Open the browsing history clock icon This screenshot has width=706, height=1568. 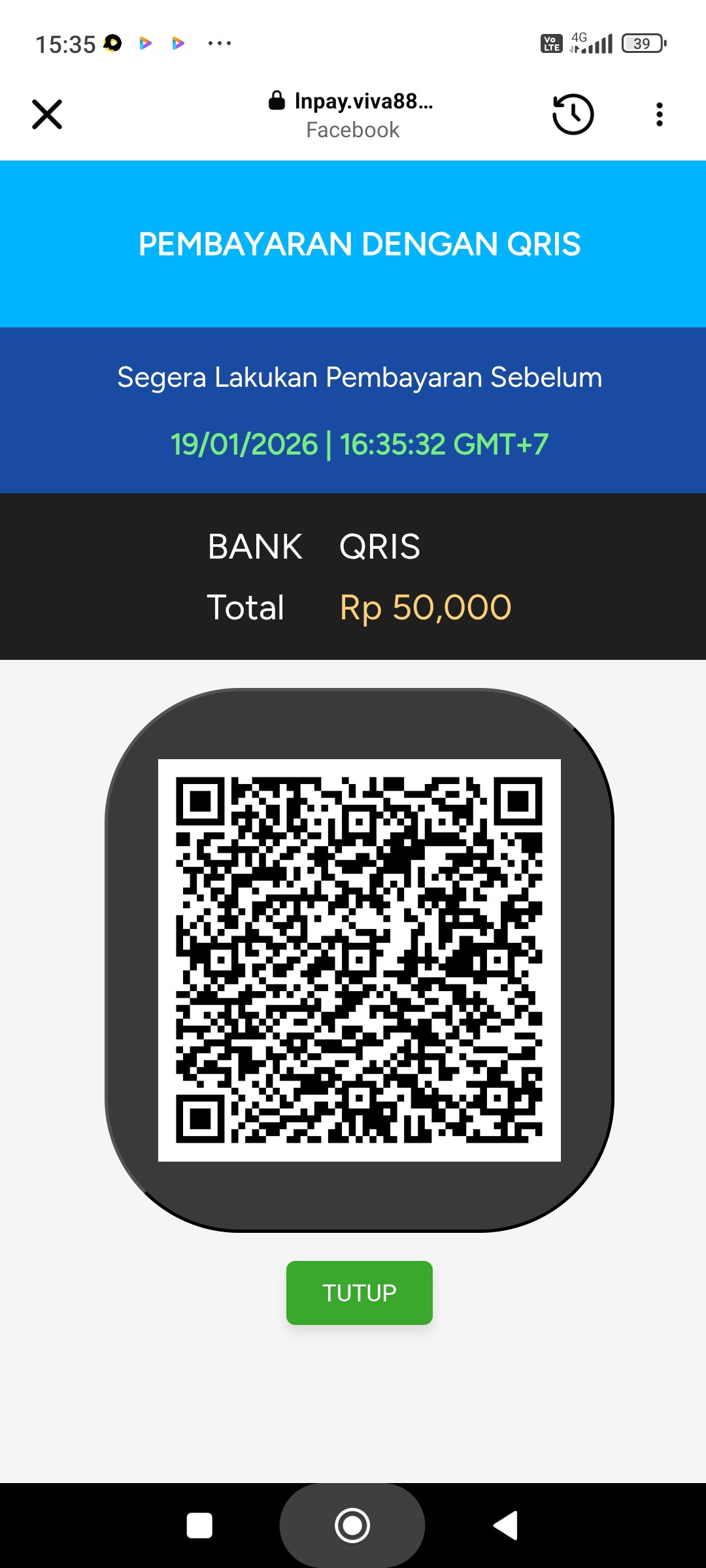pyautogui.click(x=573, y=114)
